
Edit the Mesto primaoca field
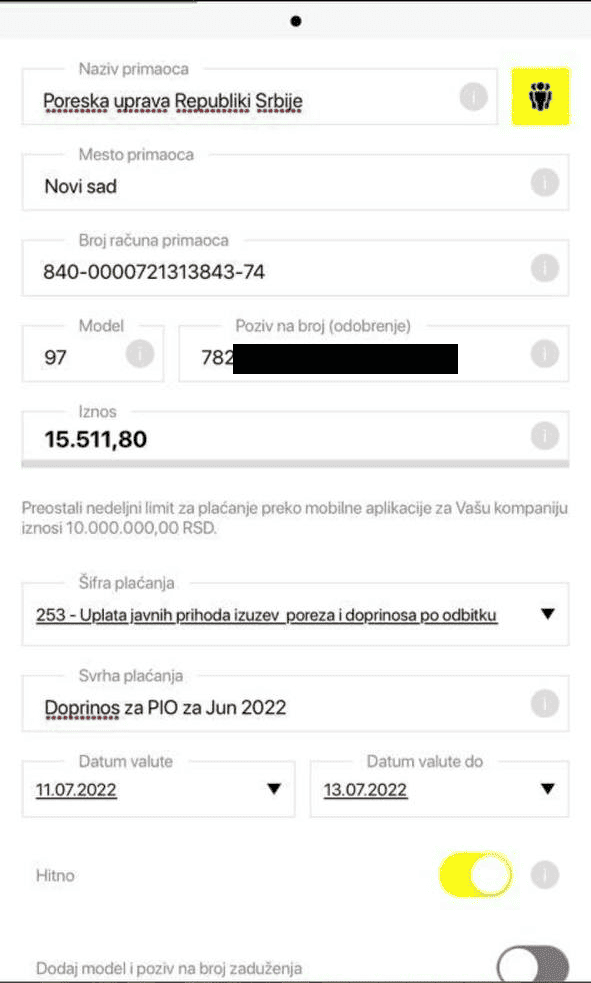coord(295,183)
